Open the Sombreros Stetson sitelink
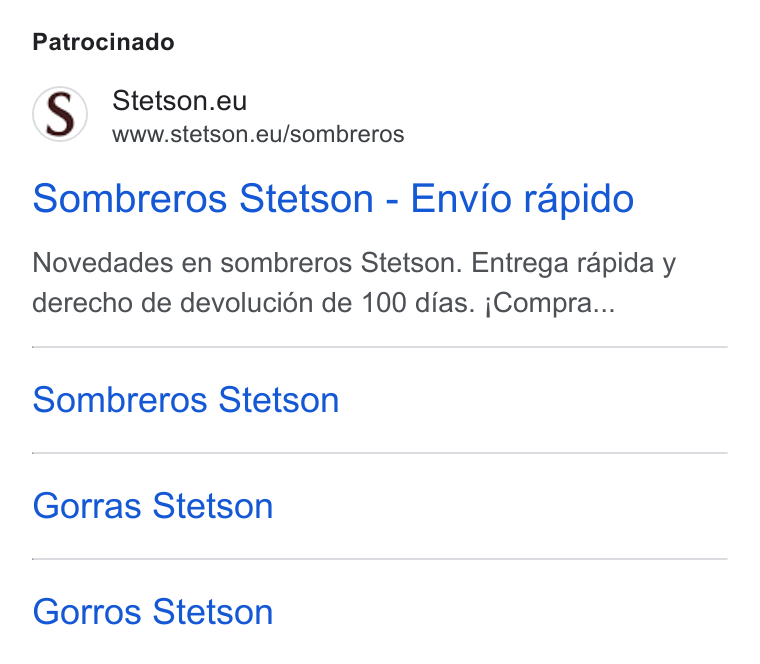The height and width of the screenshot is (664, 760). pyautogui.click(x=186, y=400)
